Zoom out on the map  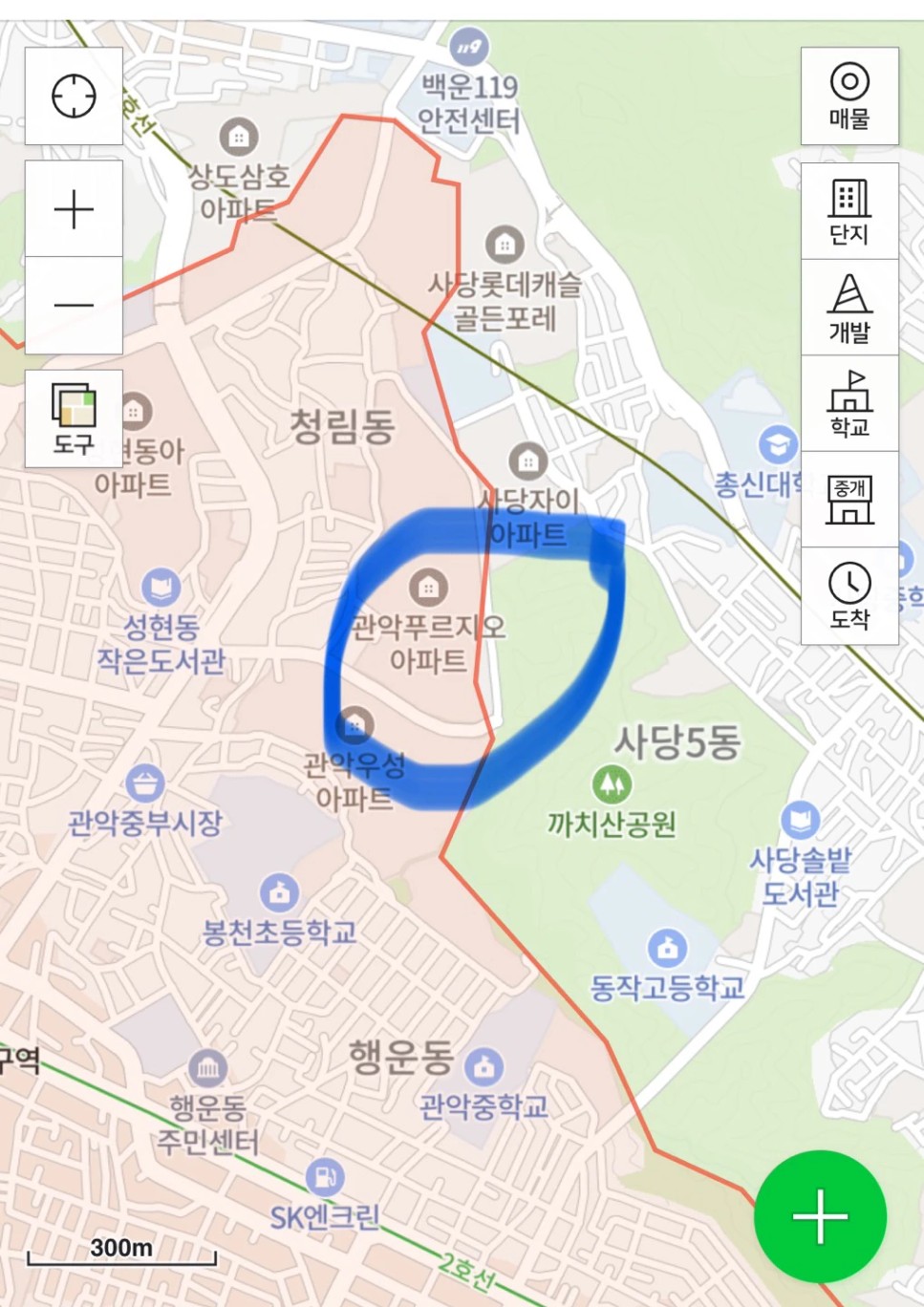tap(74, 306)
